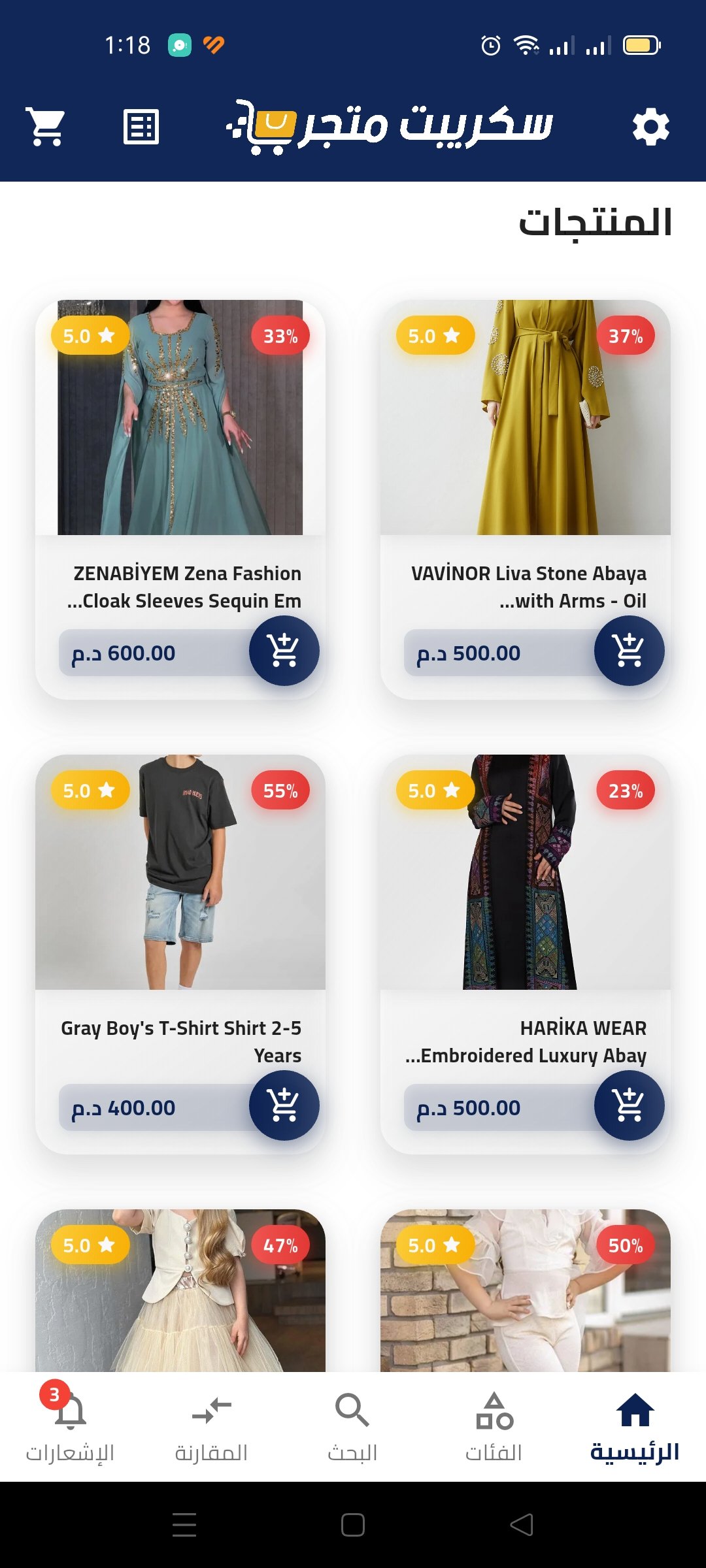Add VAVİNOR Liva Stone Abaya to cart

(629, 651)
